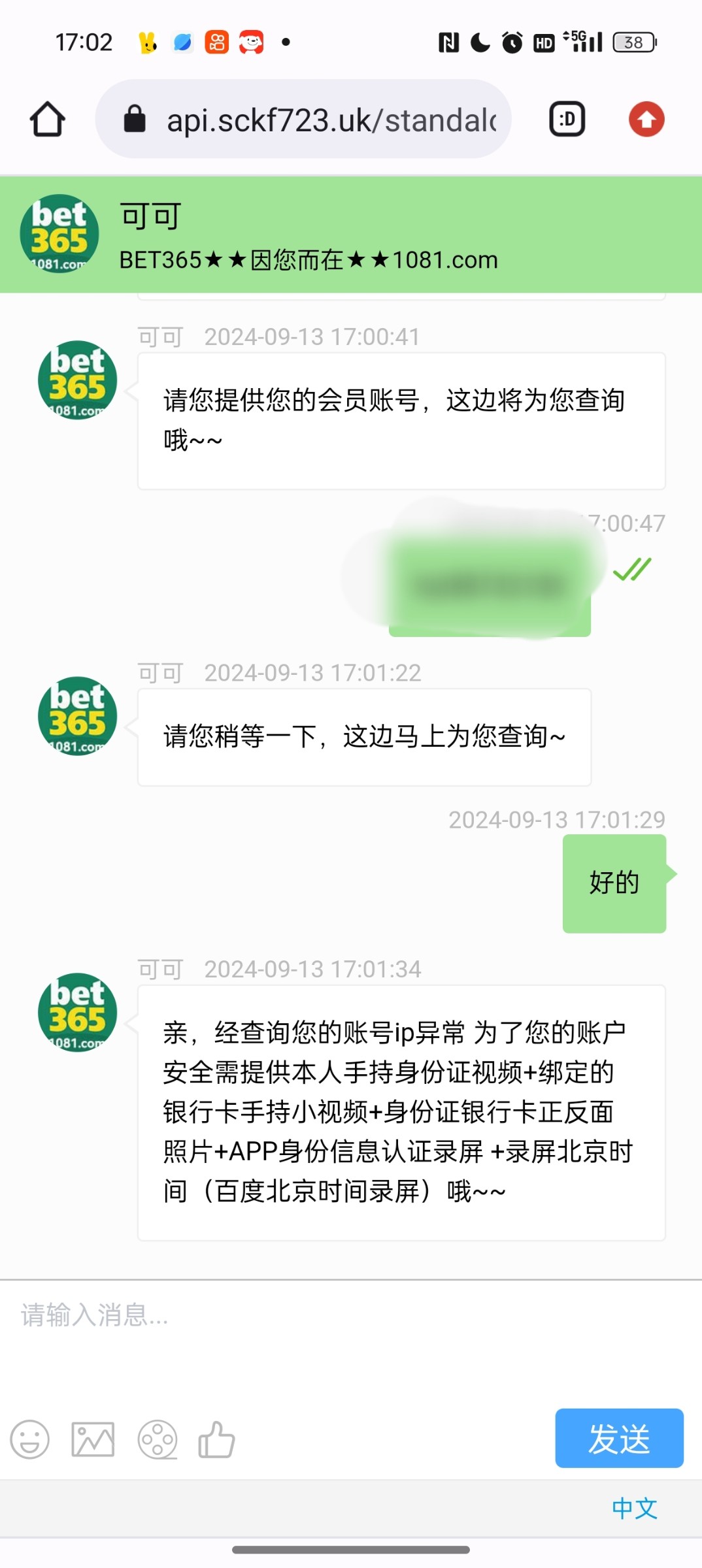This screenshot has height=1568, width=702.
Task: Send the message with 发送 button
Action: [619, 1438]
